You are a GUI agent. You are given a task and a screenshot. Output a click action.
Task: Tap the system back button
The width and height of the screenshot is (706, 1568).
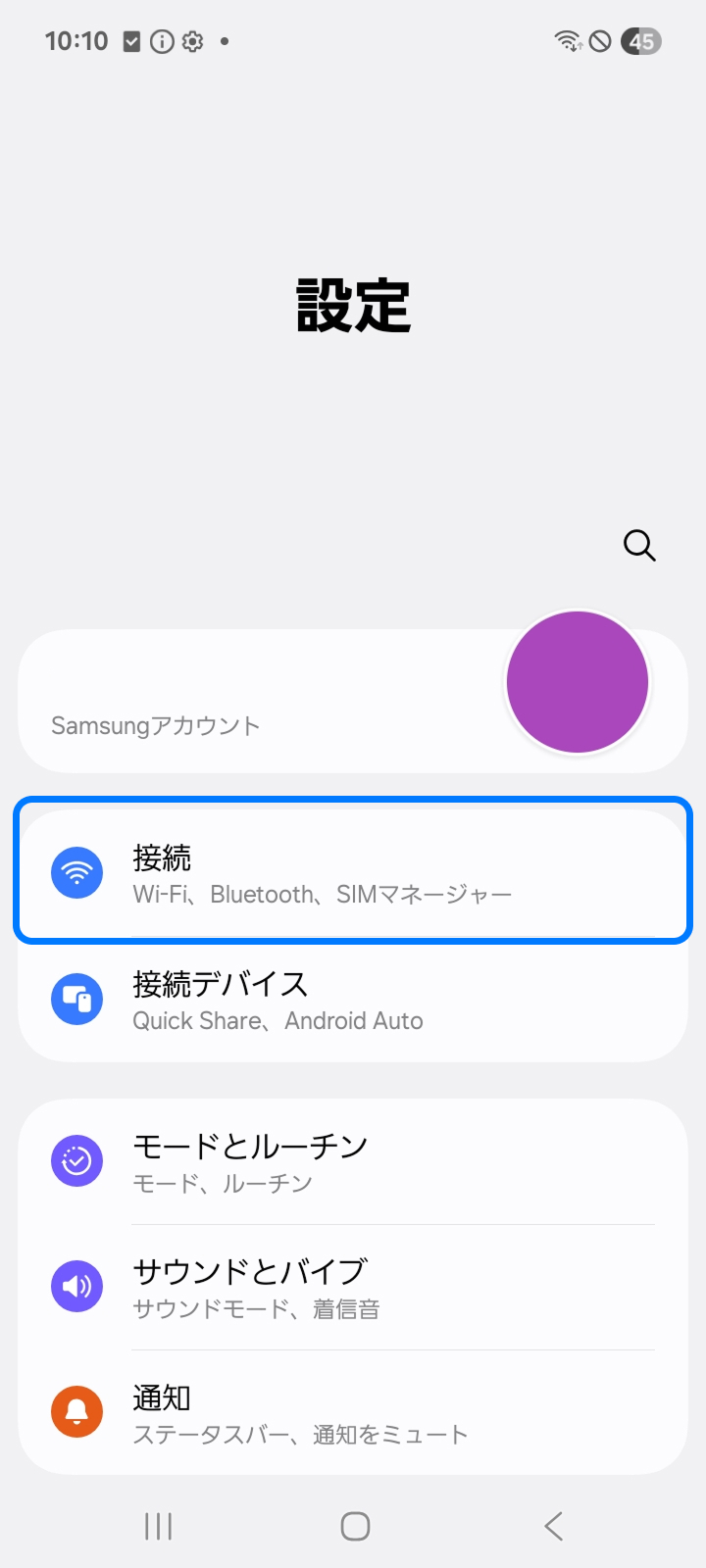pyautogui.click(x=554, y=1526)
